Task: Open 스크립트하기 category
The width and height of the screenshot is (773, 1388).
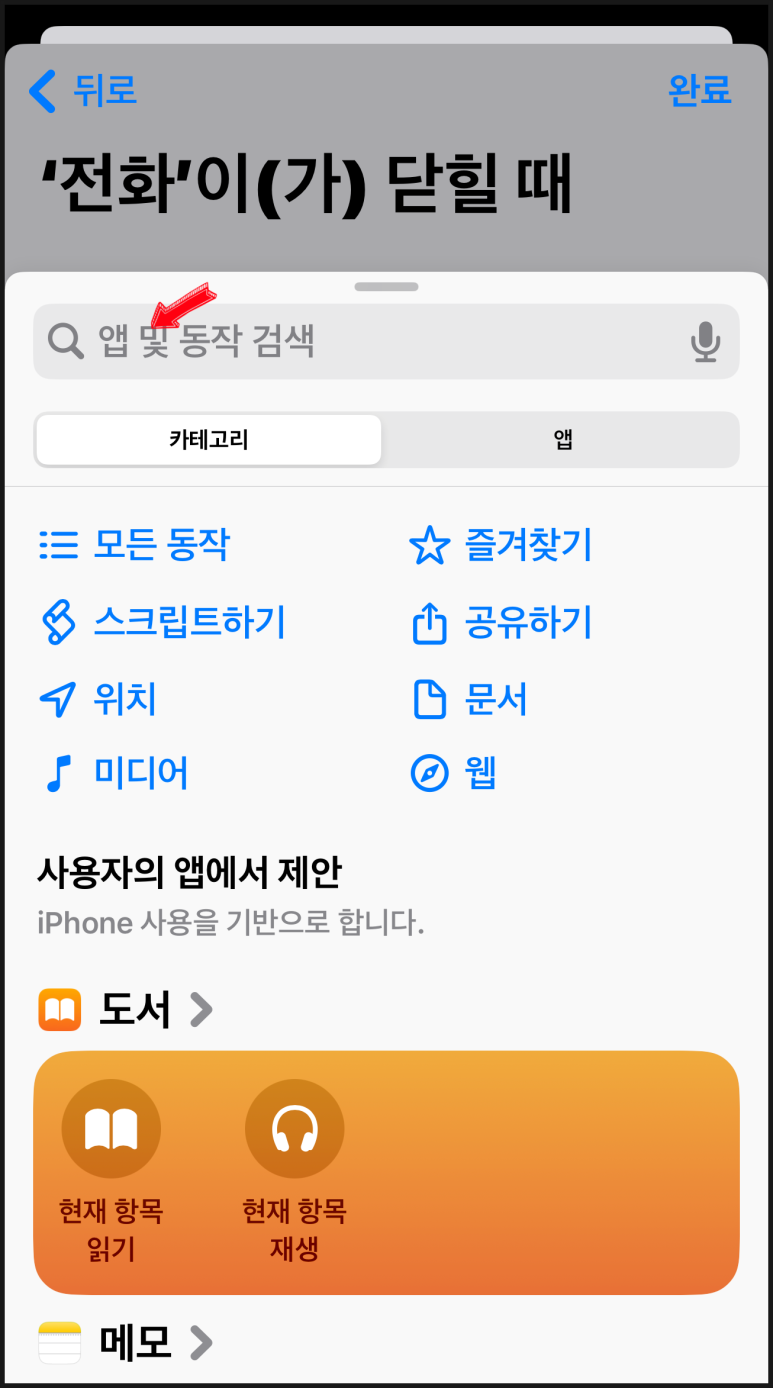Action: click(162, 623)
